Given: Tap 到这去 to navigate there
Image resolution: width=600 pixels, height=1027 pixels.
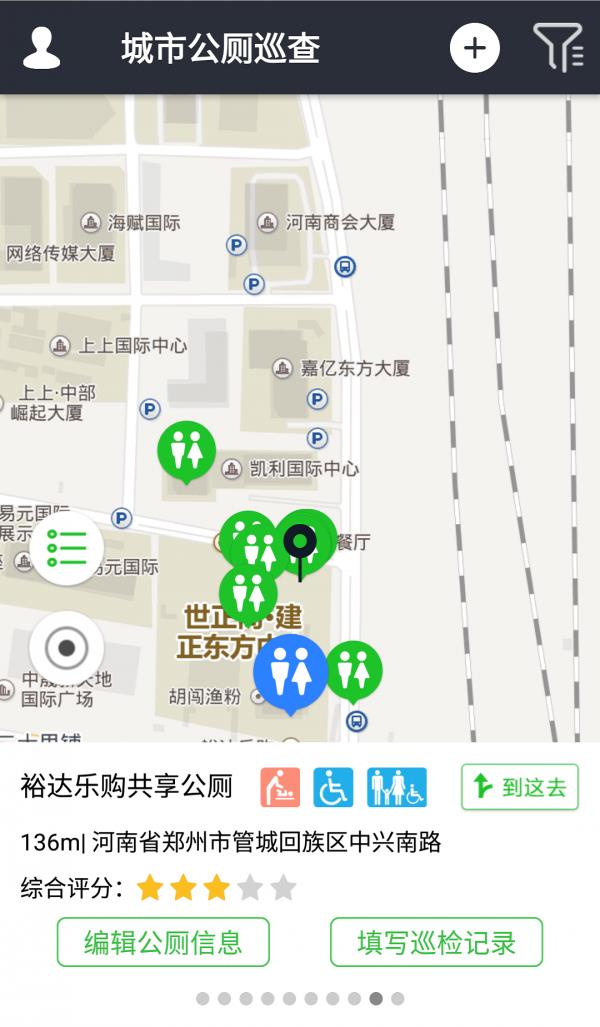Looking at the screenshot, I should click(x=520, y=787).
